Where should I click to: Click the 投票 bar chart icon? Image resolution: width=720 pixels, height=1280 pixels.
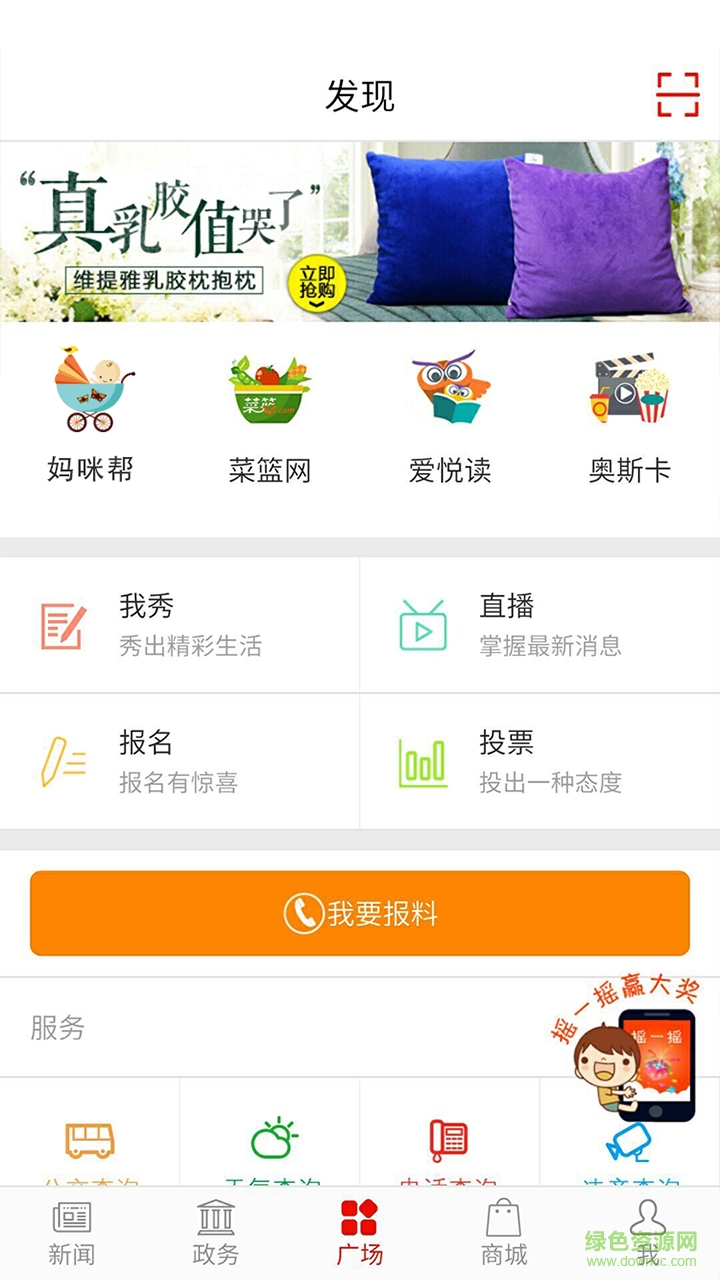423,761
